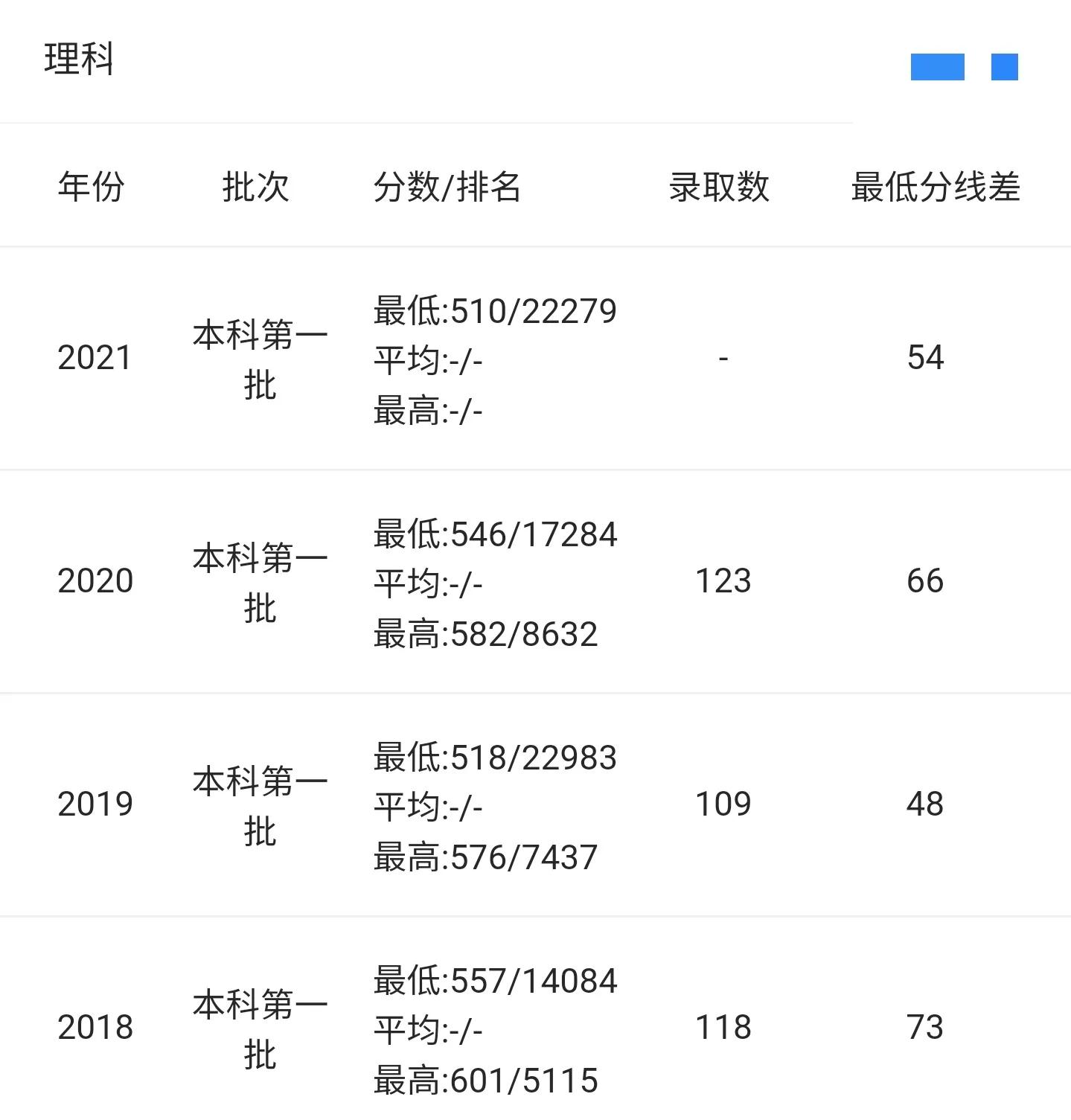Viewport: 1071px width, 1120px height.
Task: Click the admission count 109 for 2019
Action: click(x=722, y=804)
